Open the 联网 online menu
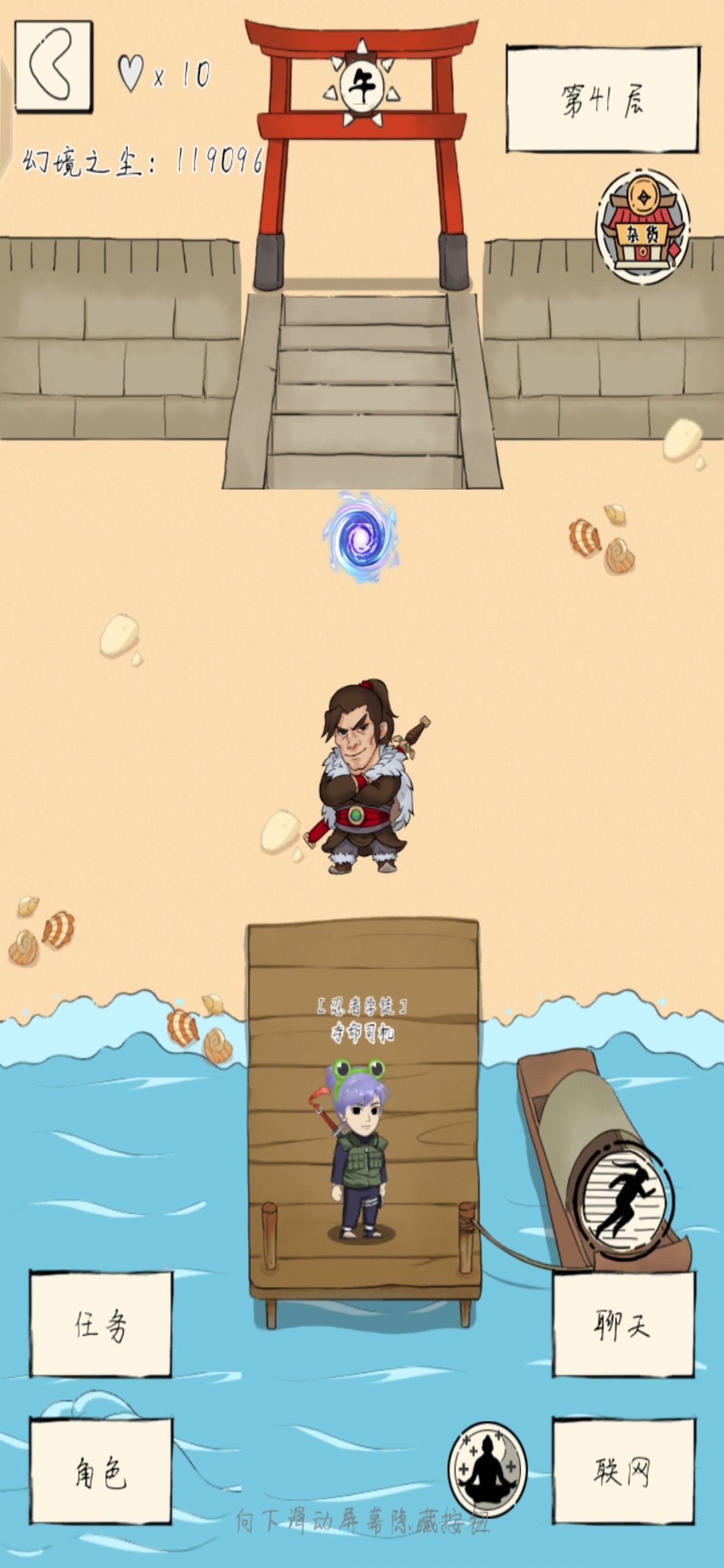 (623, 1471)
